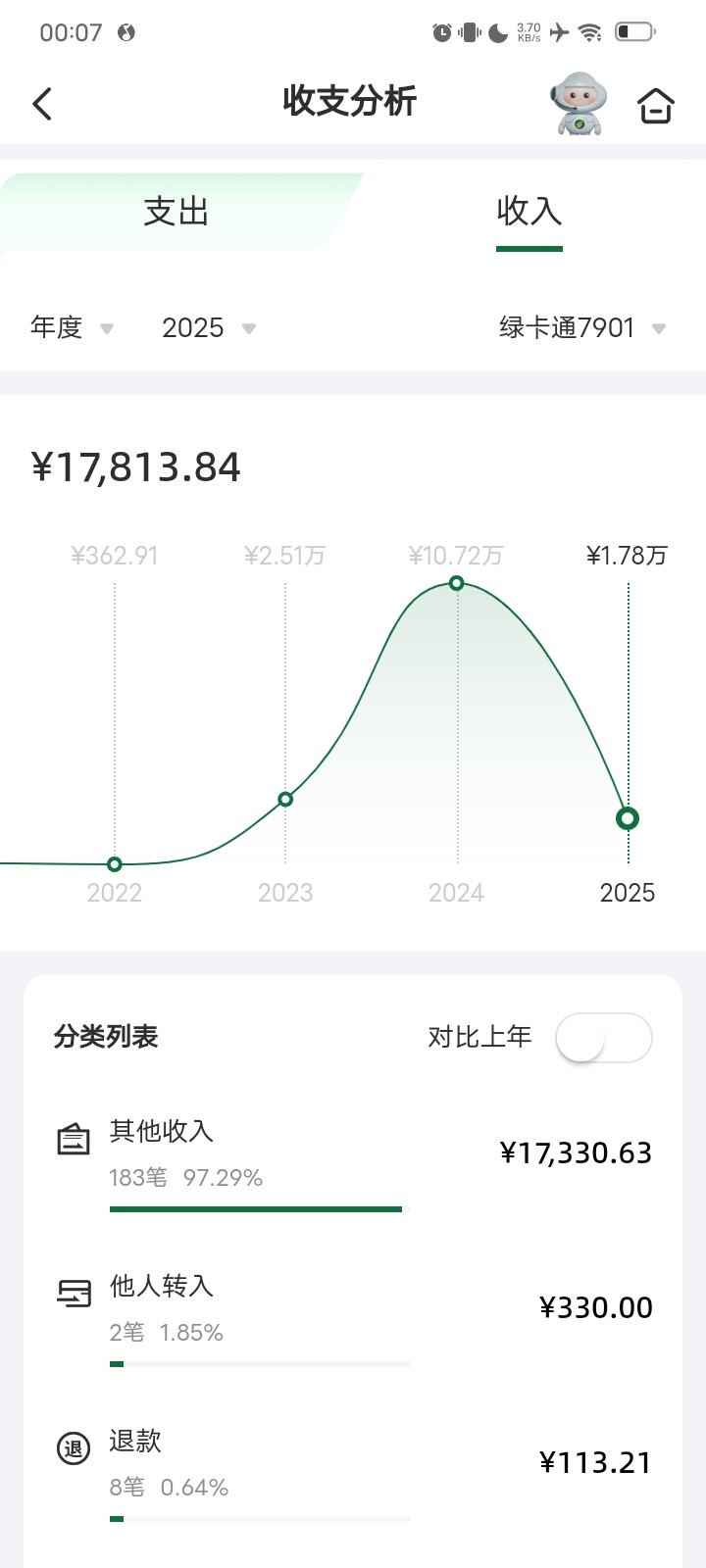The width and height of the screenshot is (706, 1568).
Task: Choose a different card than 绿卡通7901
Action: 582,327
